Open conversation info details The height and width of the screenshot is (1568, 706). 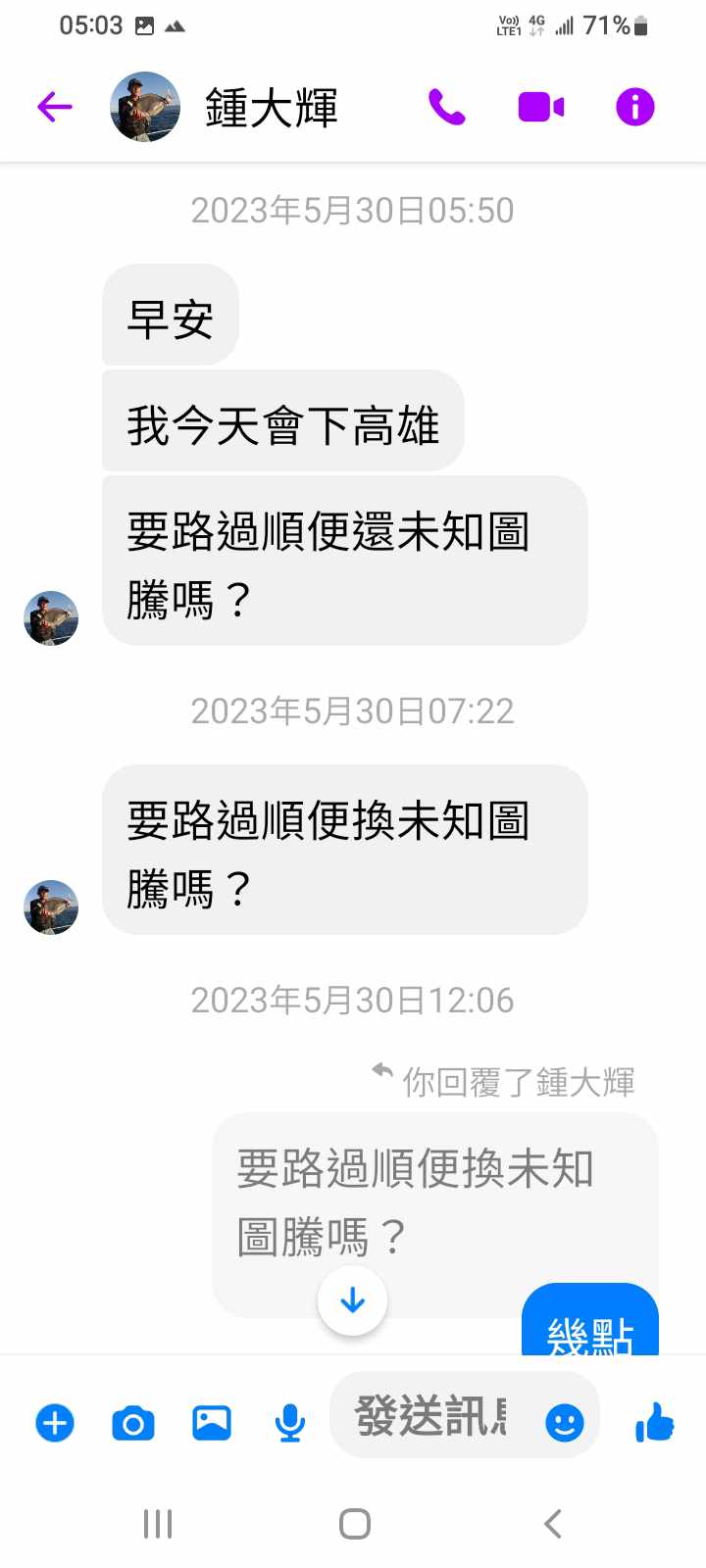pos(634,107)
